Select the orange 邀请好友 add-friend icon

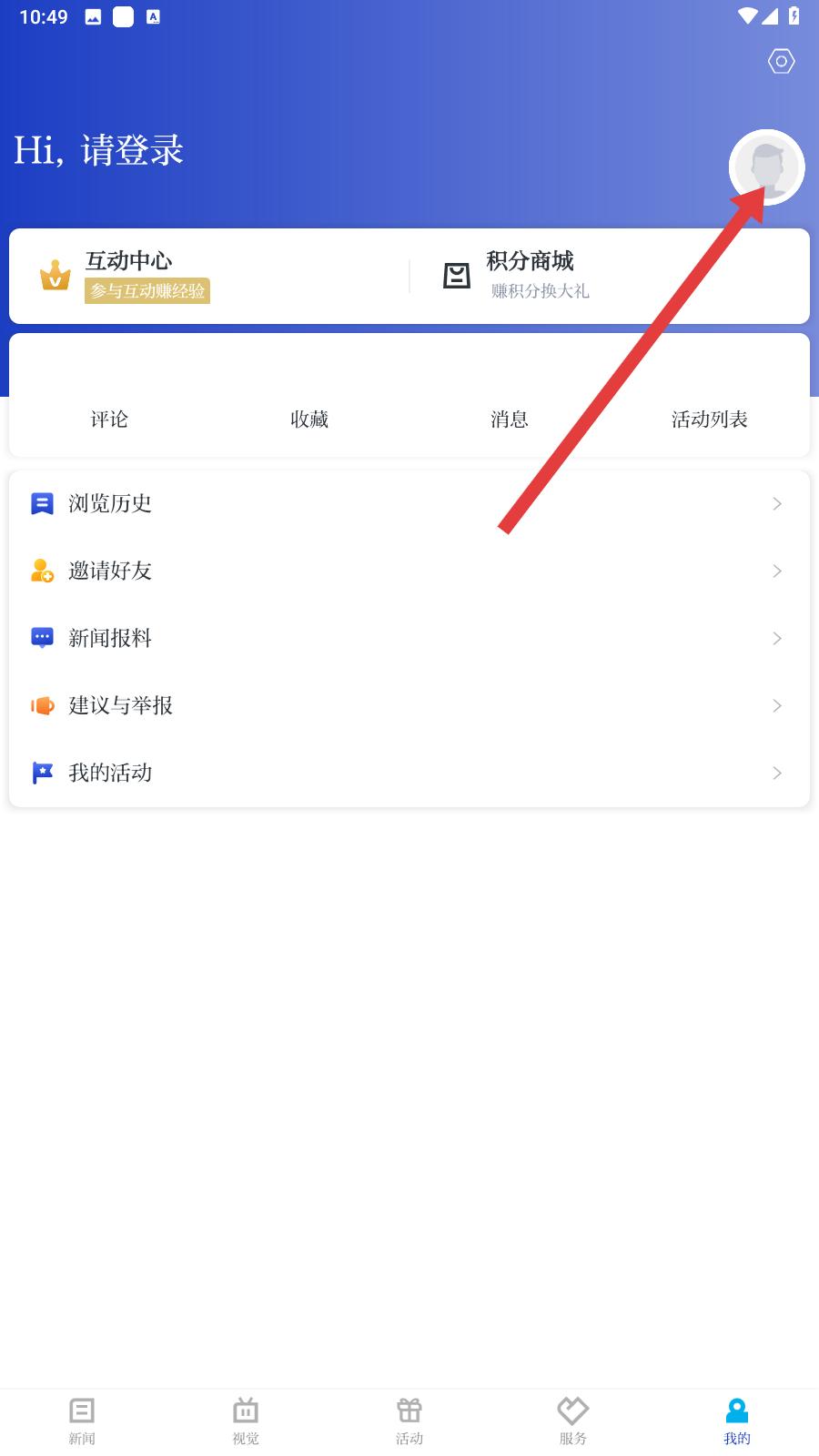[x=42, y=571]
